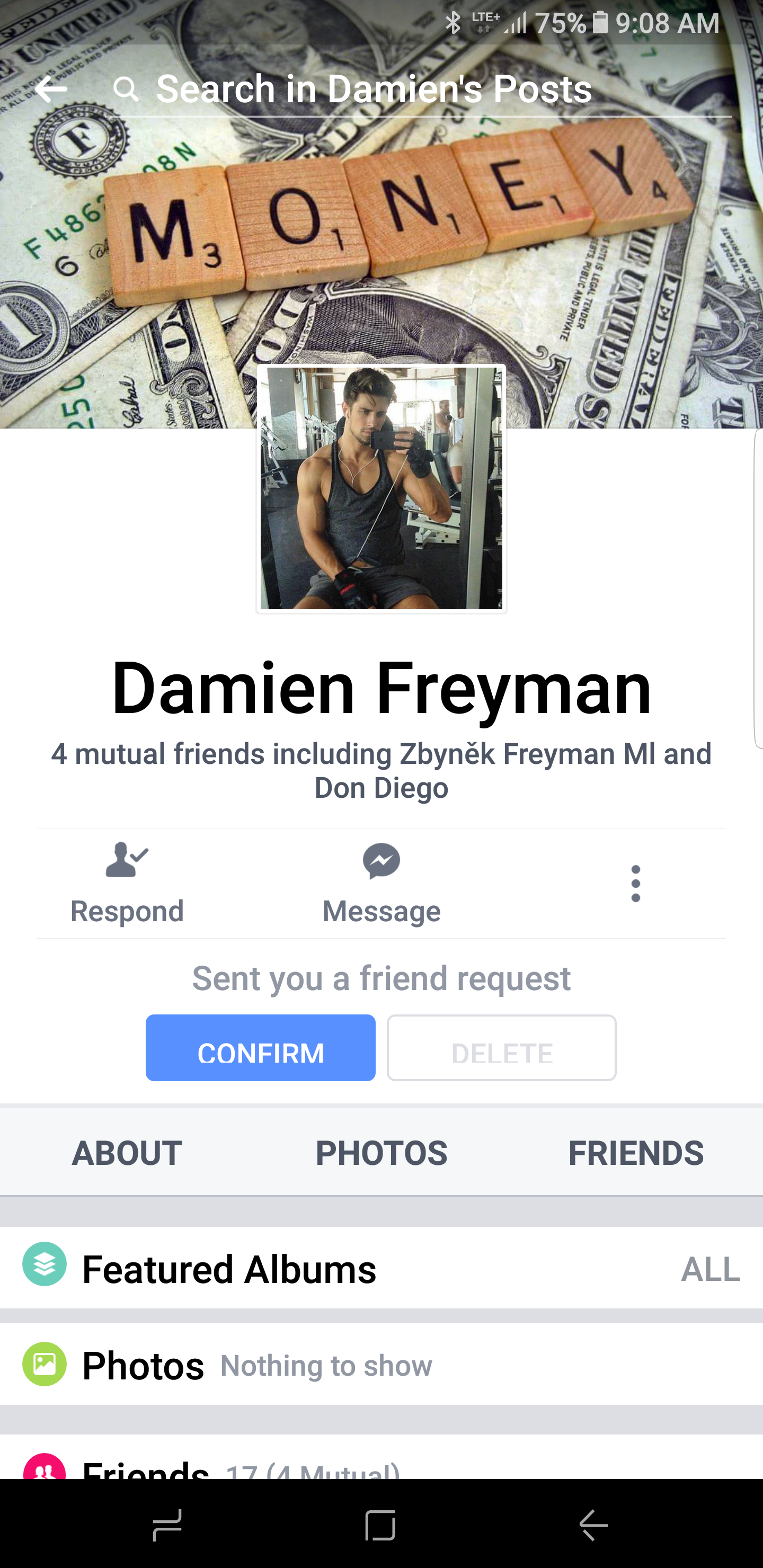Tap Respond to the friend request
Viewport: 763px width, 1568px height.
point(127,883)
